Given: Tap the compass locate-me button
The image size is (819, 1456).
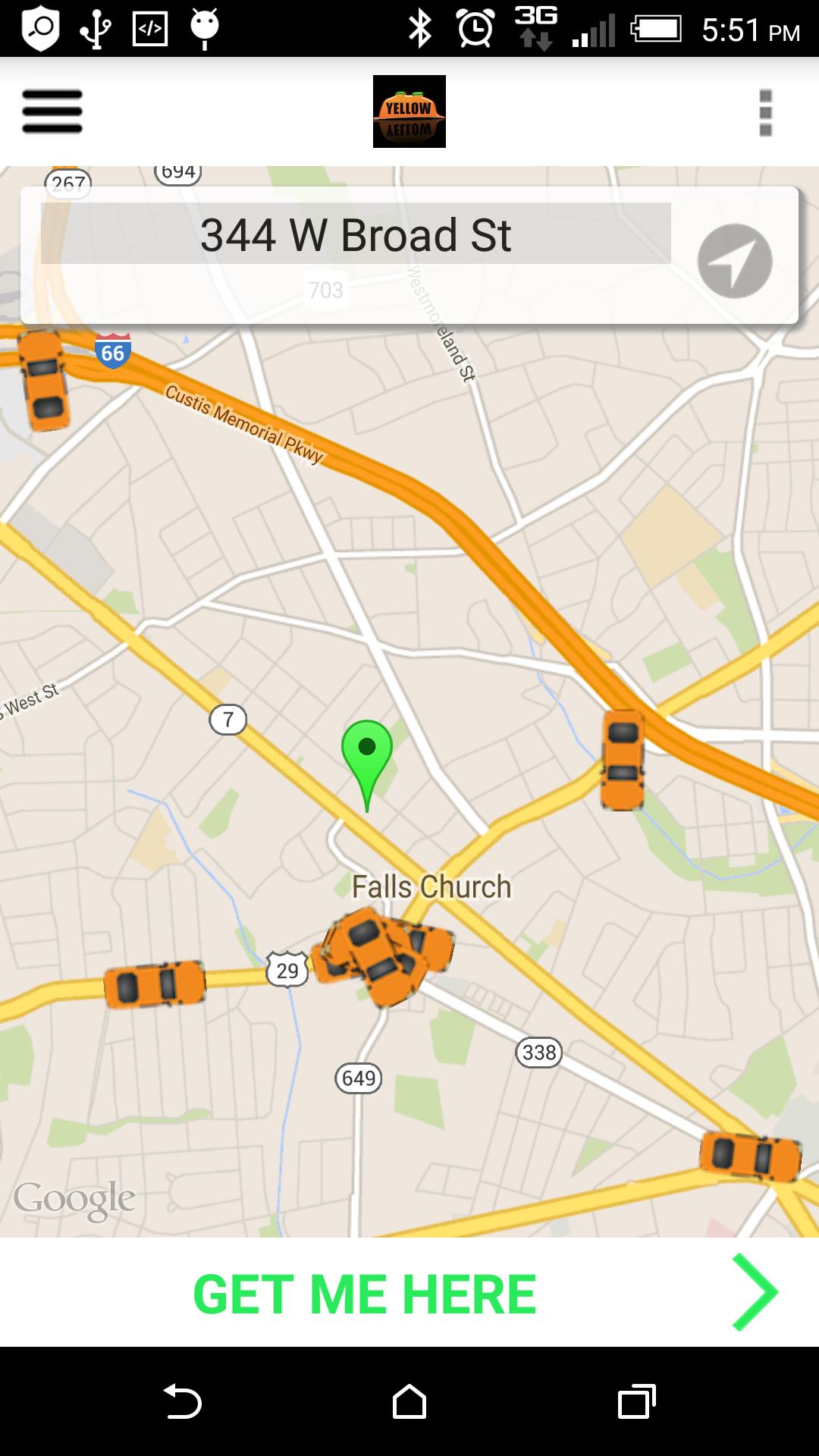Looking at the screenshot, I should pyautogui.click(x=733, y=260).
